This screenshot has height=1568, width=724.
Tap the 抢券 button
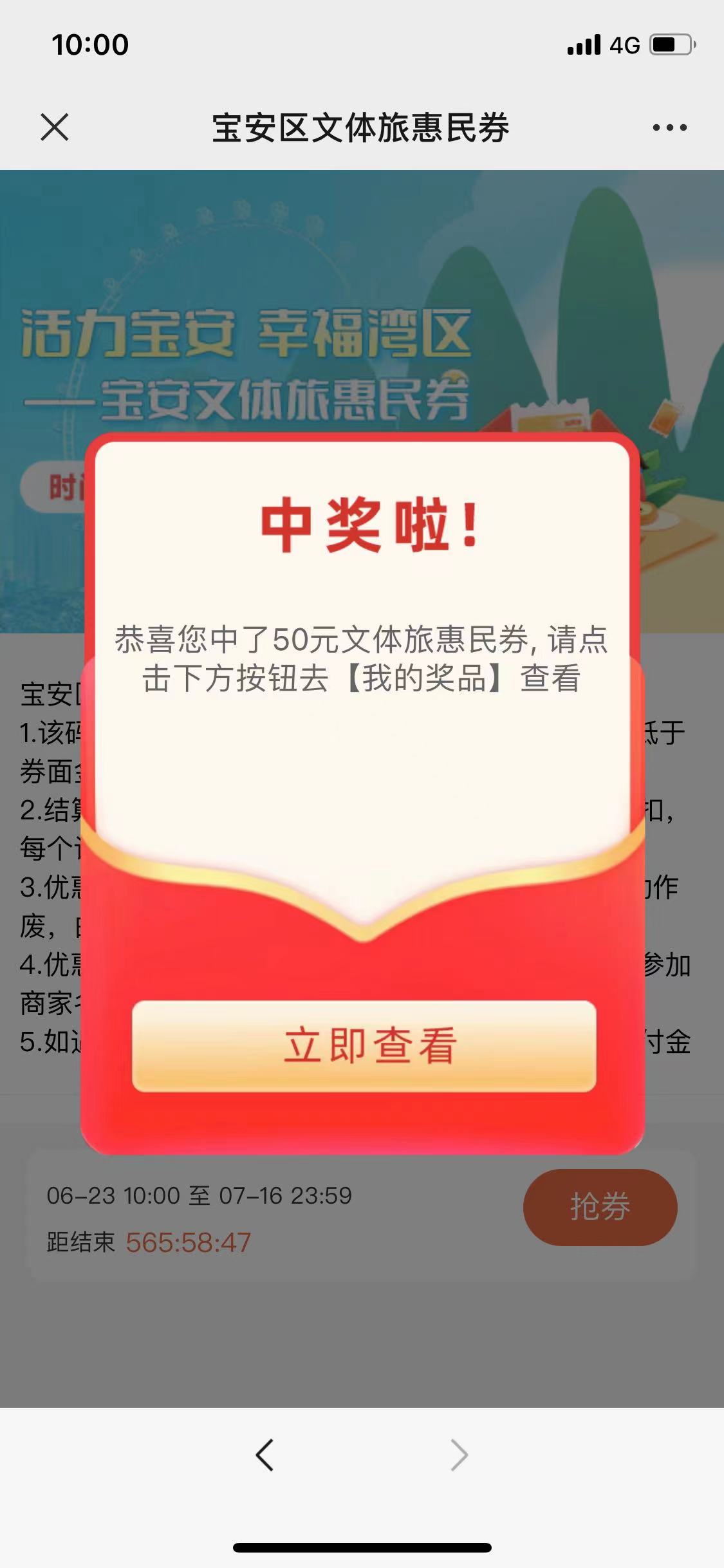(600, 1206)
